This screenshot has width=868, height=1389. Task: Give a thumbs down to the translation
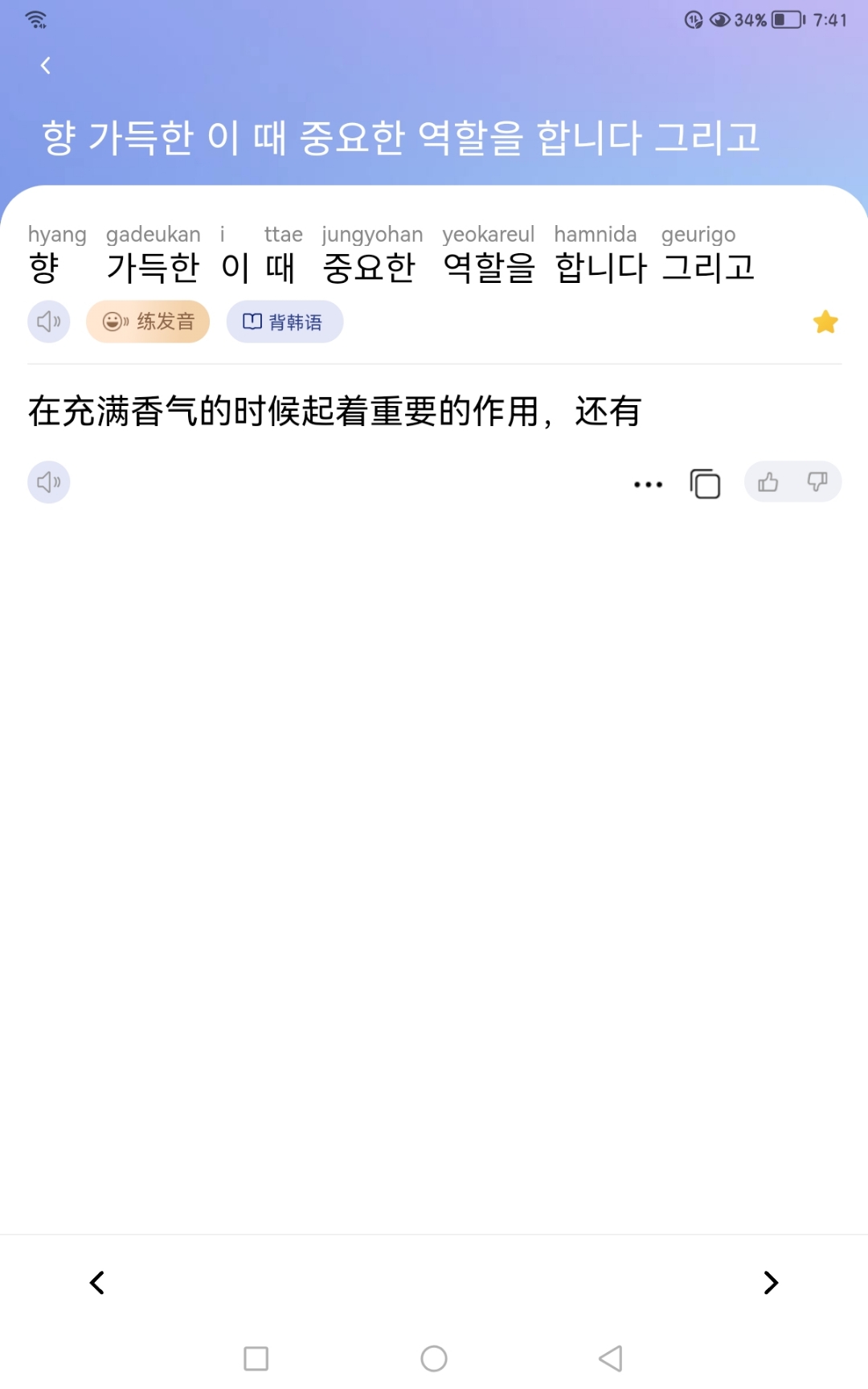pos(818,482)
